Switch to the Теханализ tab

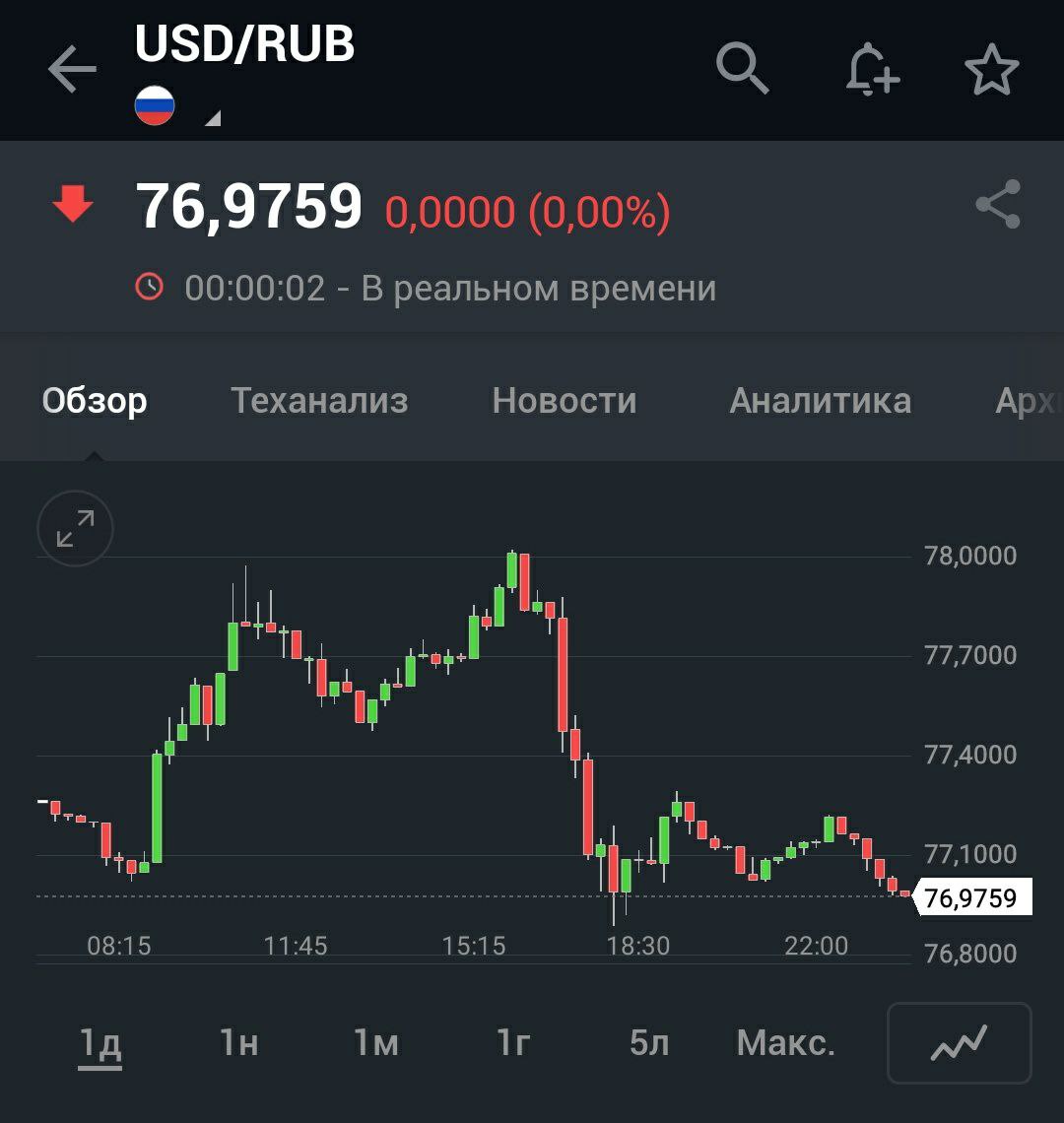coord(319,401)
